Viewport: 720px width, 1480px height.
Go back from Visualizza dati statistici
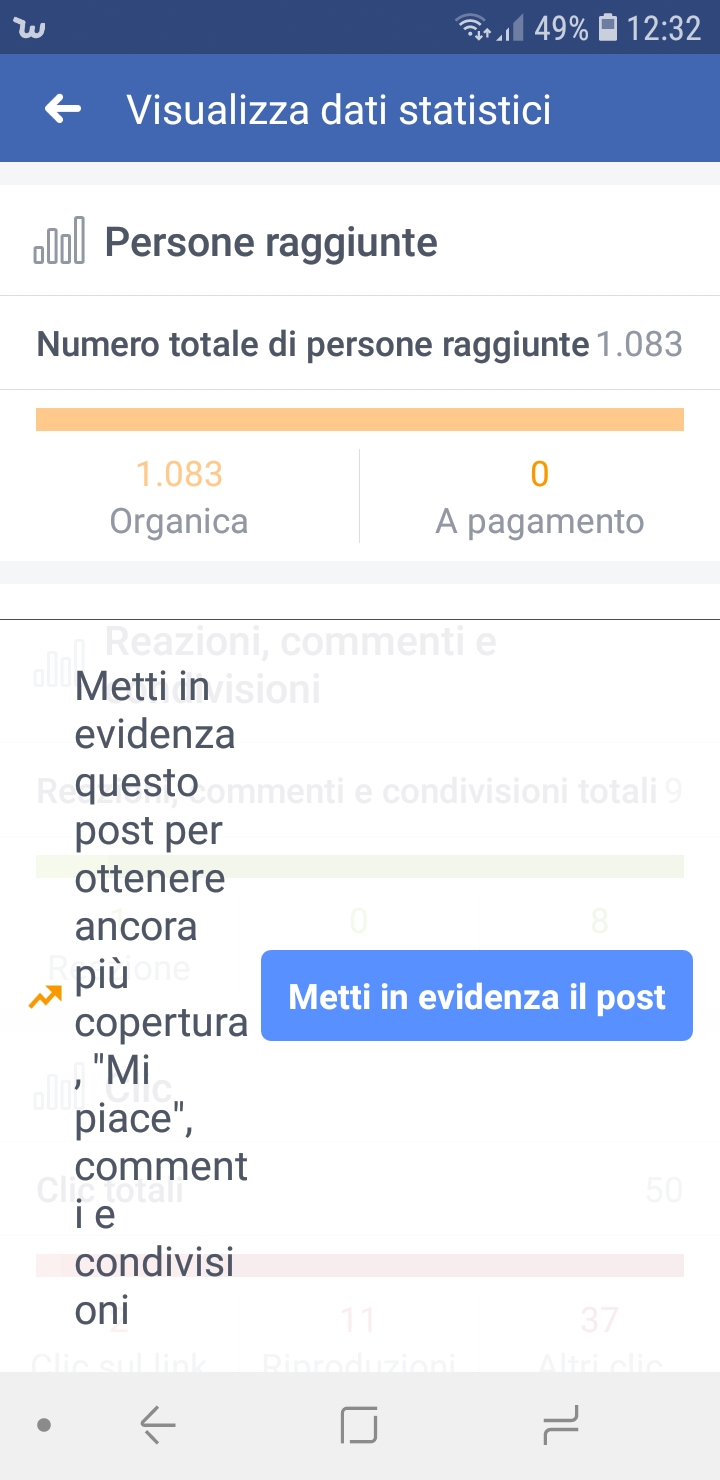[63, 109]
